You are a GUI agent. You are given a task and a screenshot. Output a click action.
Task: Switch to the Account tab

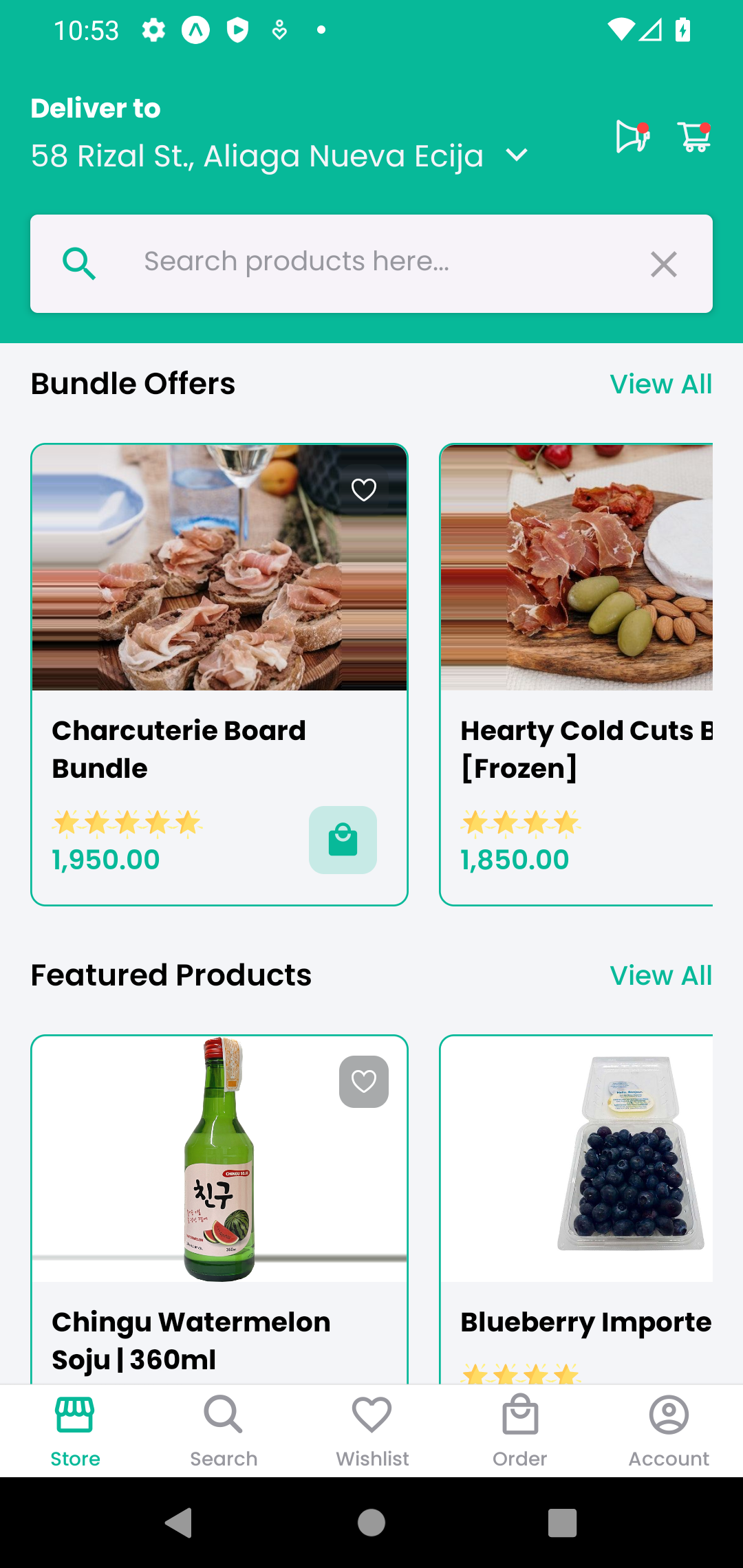669,1430
